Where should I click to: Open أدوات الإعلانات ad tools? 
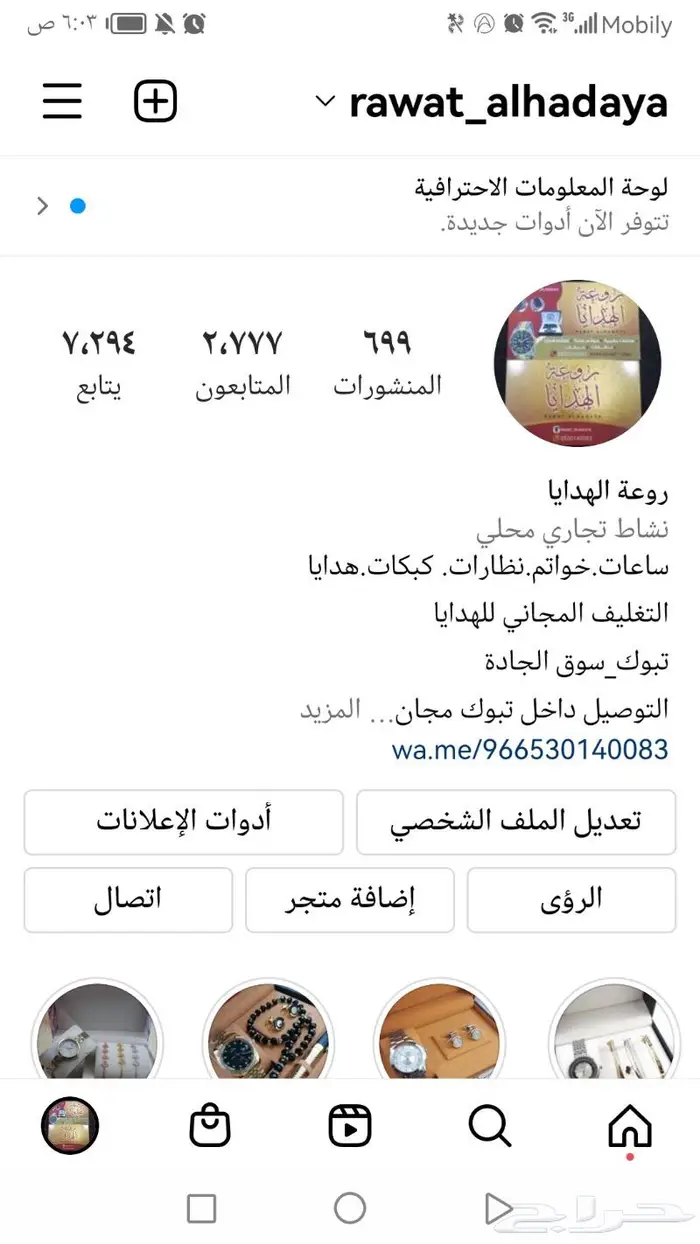184,822
